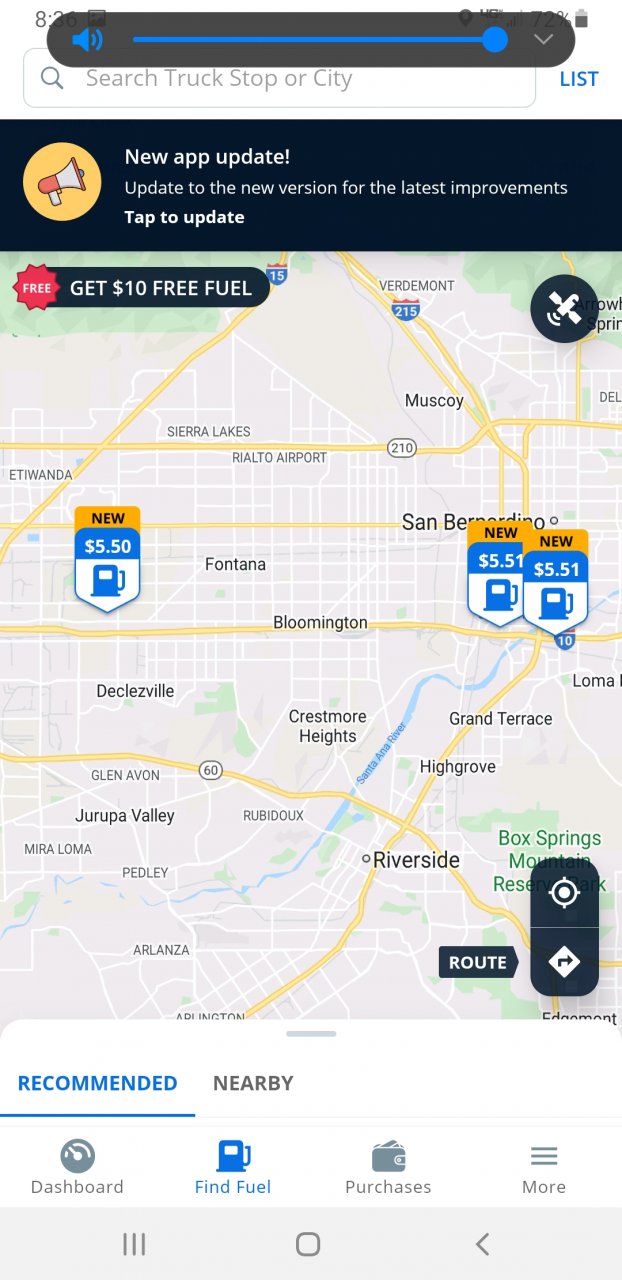This screenshot has width=622, height=1280.
Task: Toggle satellite map view
Action: 564,309
